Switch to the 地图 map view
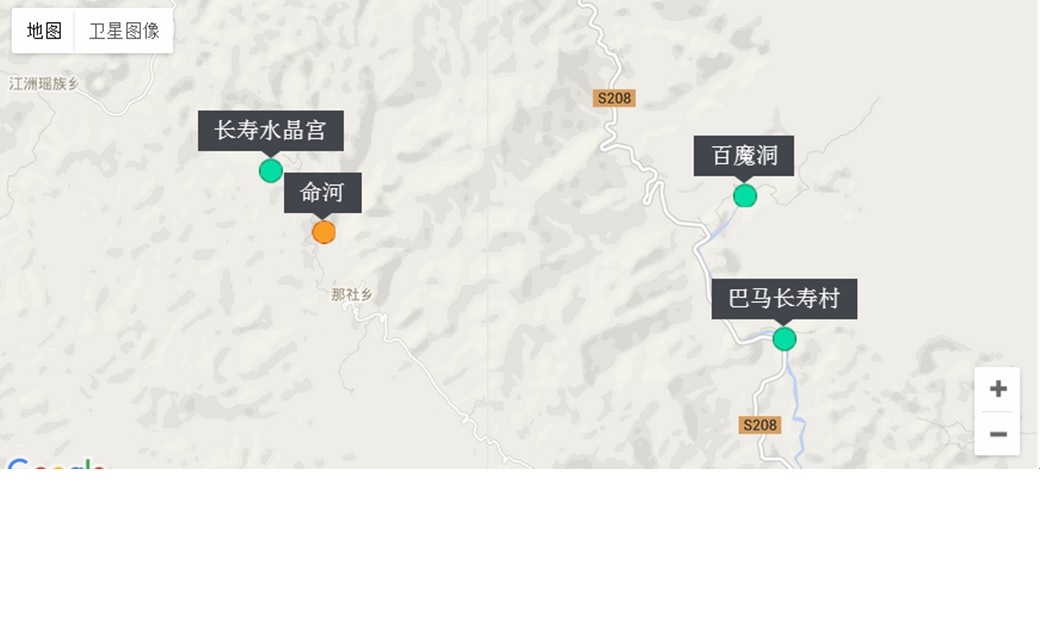1040x630 pixels. click(x=44, y=31)
